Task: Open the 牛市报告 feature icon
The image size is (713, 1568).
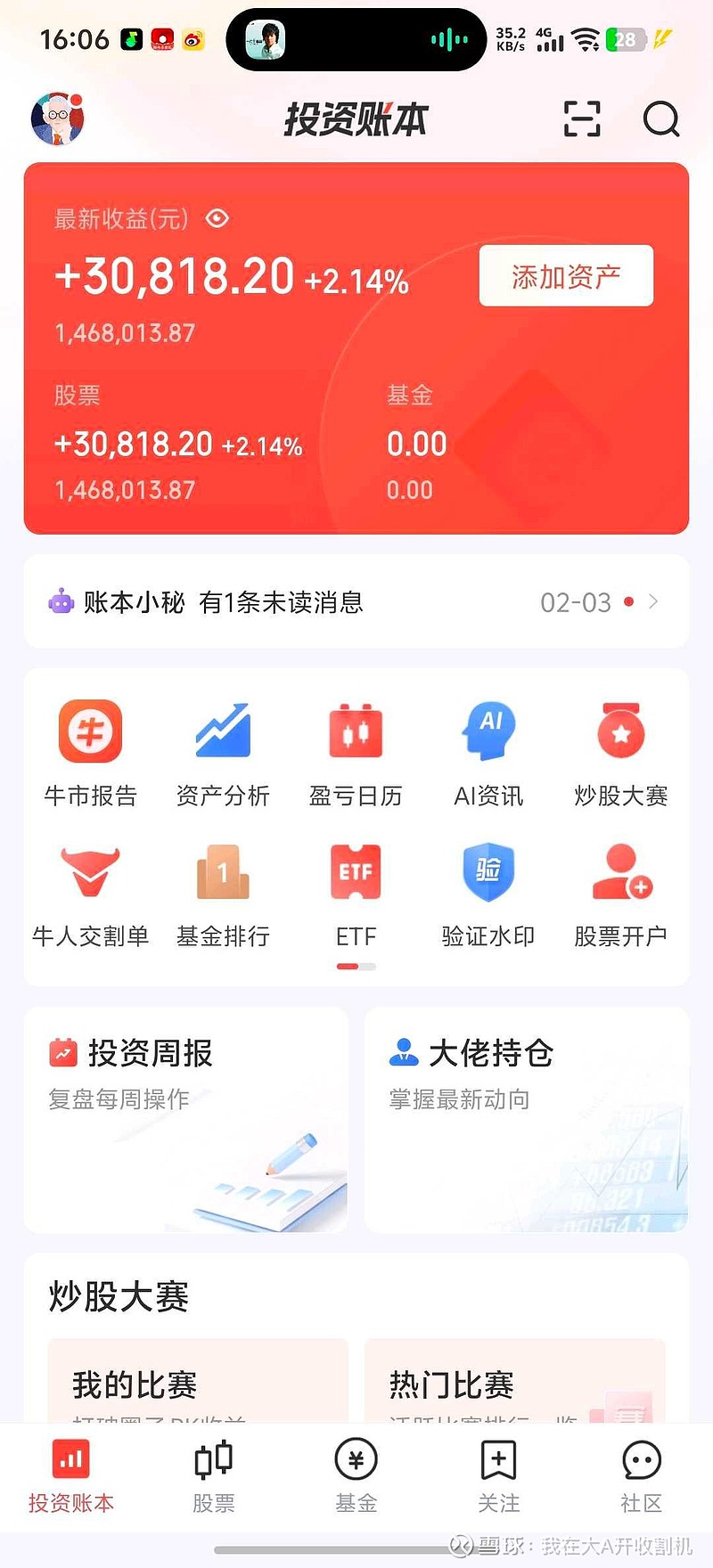Action: point(89,731)
